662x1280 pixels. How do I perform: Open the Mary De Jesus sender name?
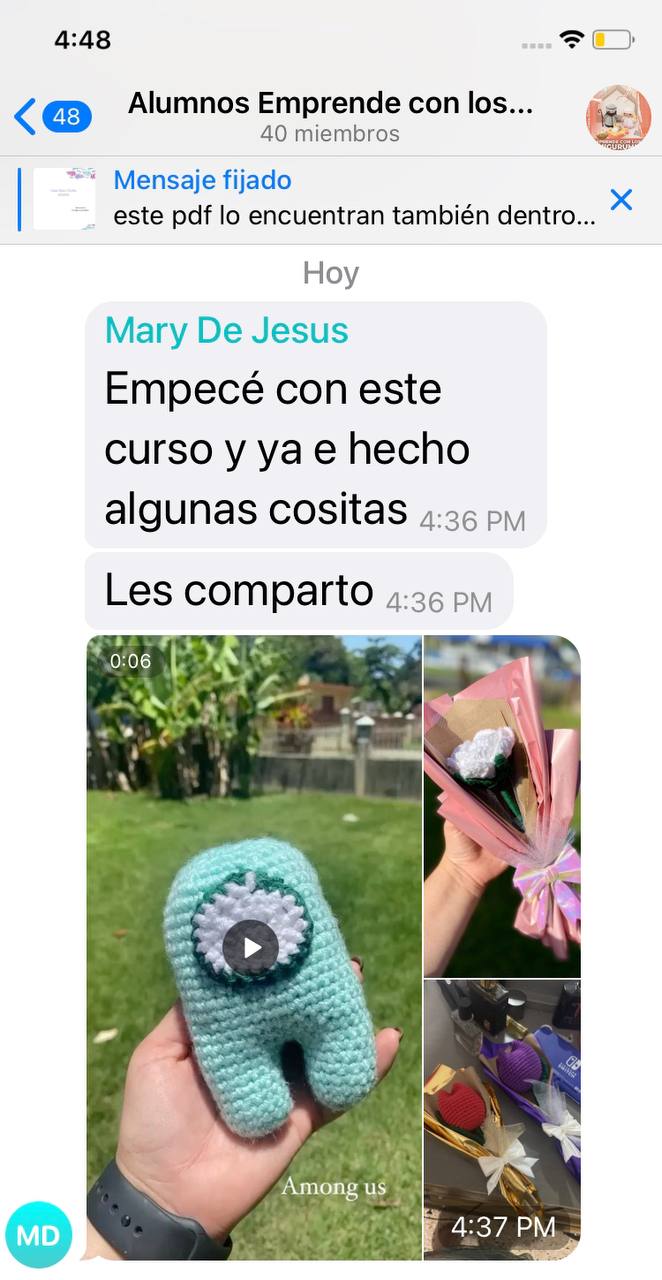[x=227, y=331]
